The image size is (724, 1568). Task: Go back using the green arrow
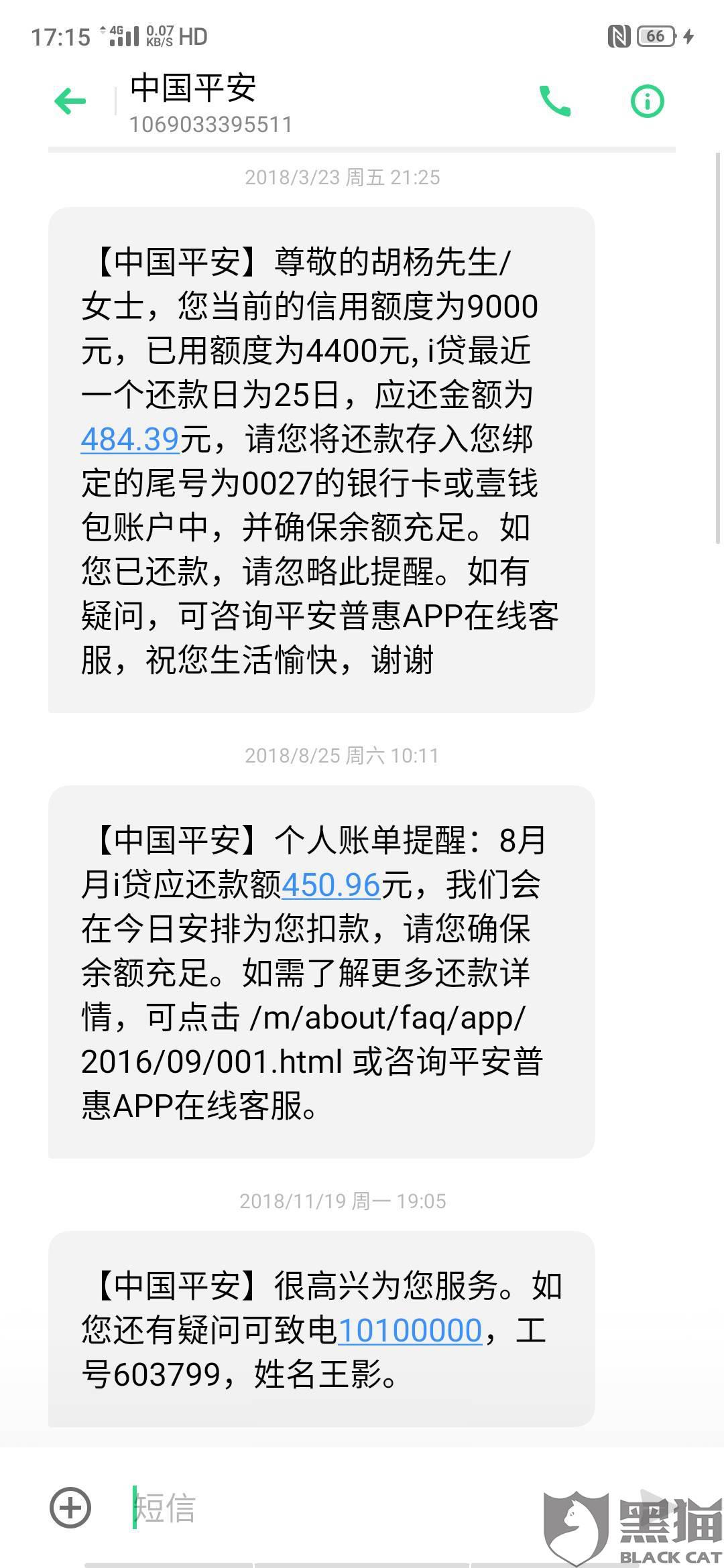(70, 102)
